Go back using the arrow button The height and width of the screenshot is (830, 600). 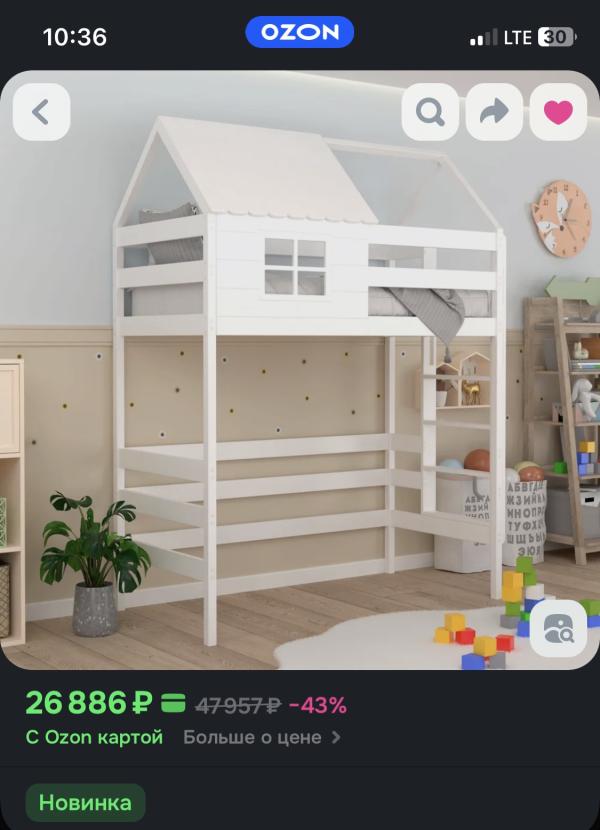[x=41, y=112]
